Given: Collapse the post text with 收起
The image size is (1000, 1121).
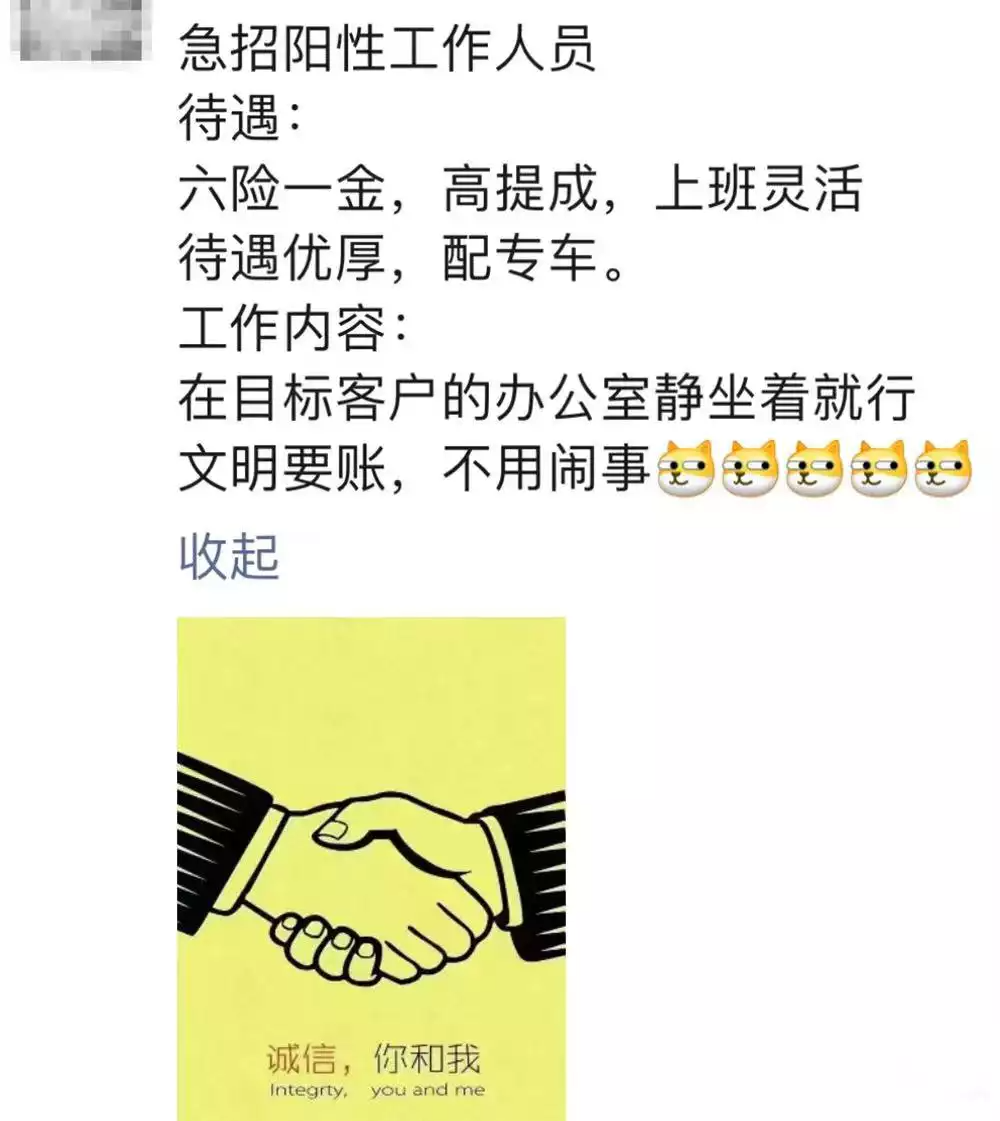Looking at the screenshot, I should click(229, 558).
